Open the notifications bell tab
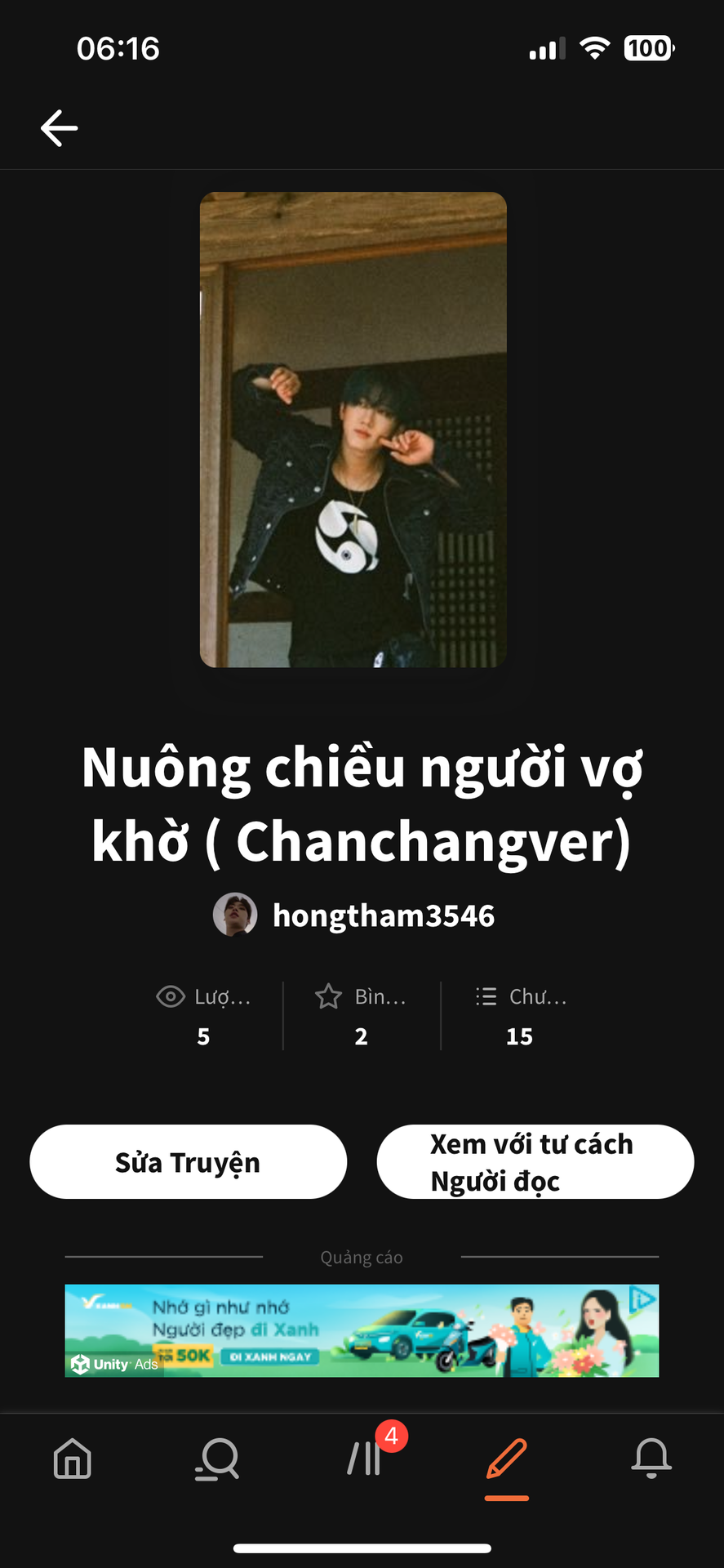724x1568 pixels. coord(651,1459)
